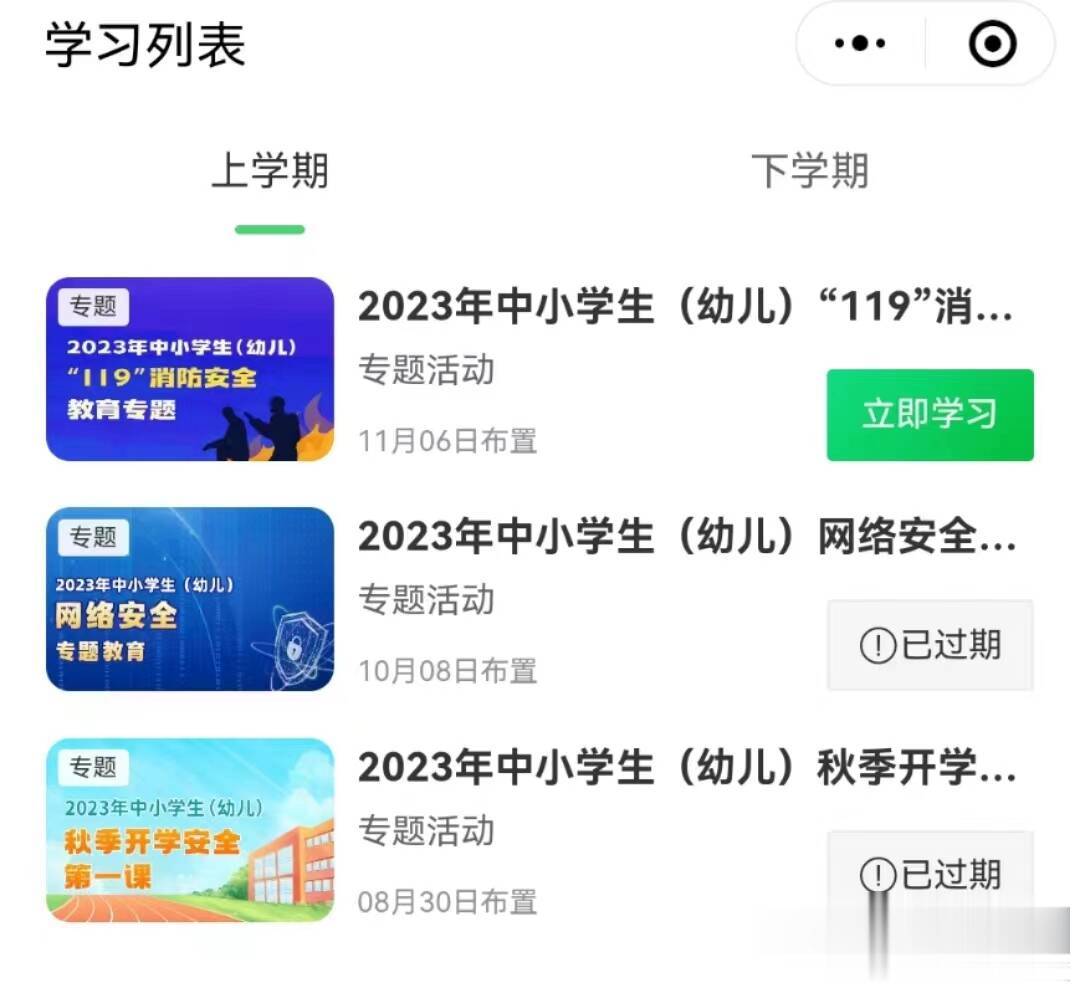Tap 立即学习 for the 119 消防 topic
The image size is (1080, 991).
tap(930, 414)
